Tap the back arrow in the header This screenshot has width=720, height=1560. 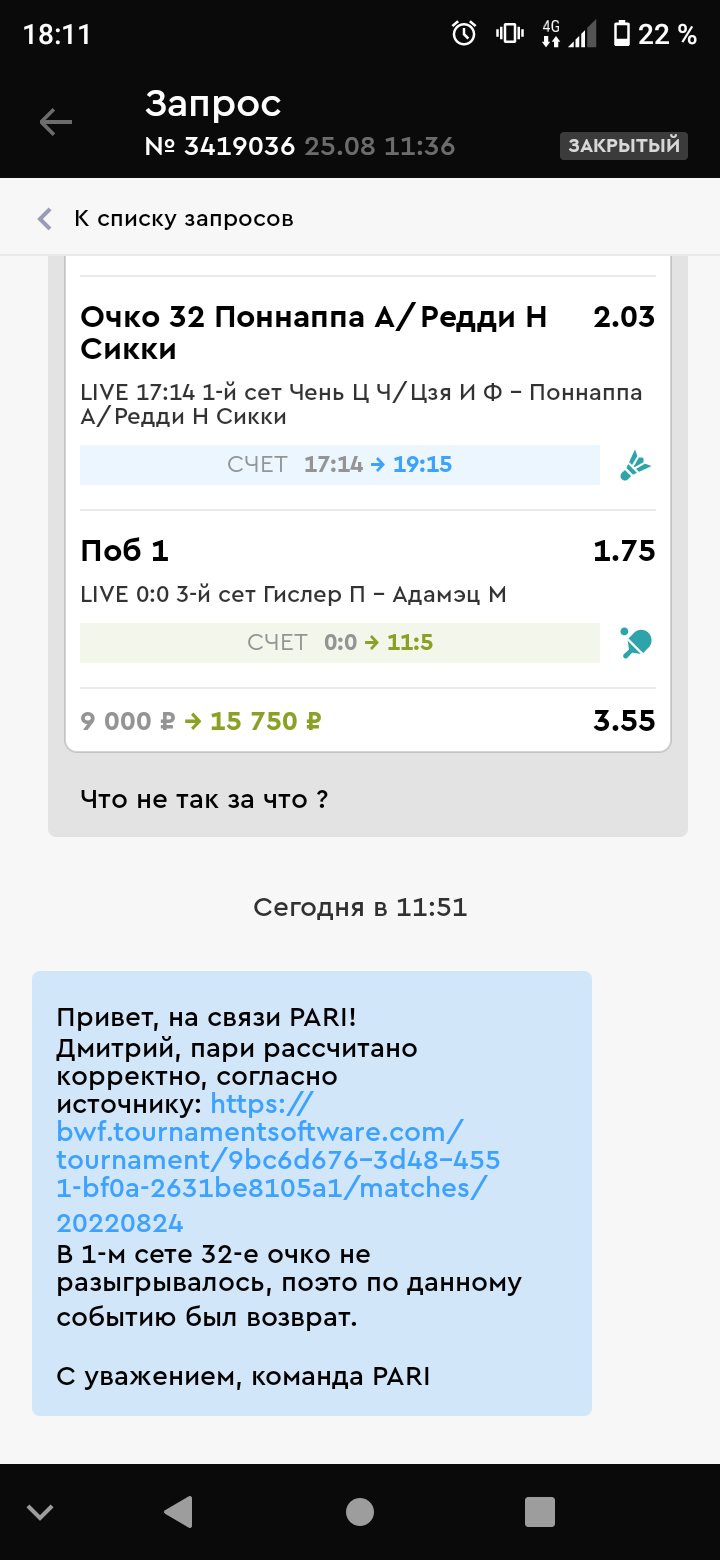[56, 122]
